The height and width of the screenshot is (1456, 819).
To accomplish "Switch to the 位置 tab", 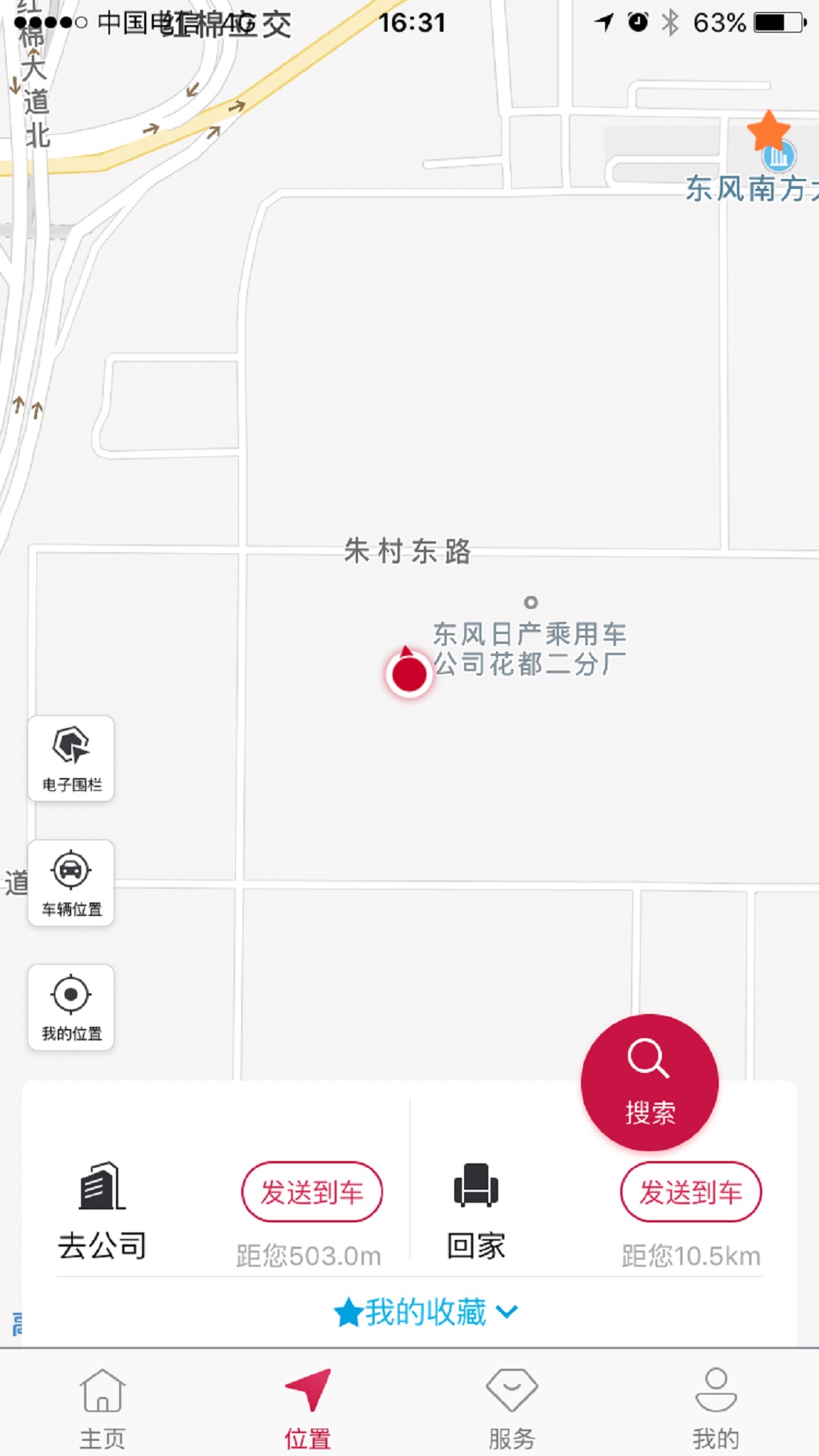I will (307, 1408).
